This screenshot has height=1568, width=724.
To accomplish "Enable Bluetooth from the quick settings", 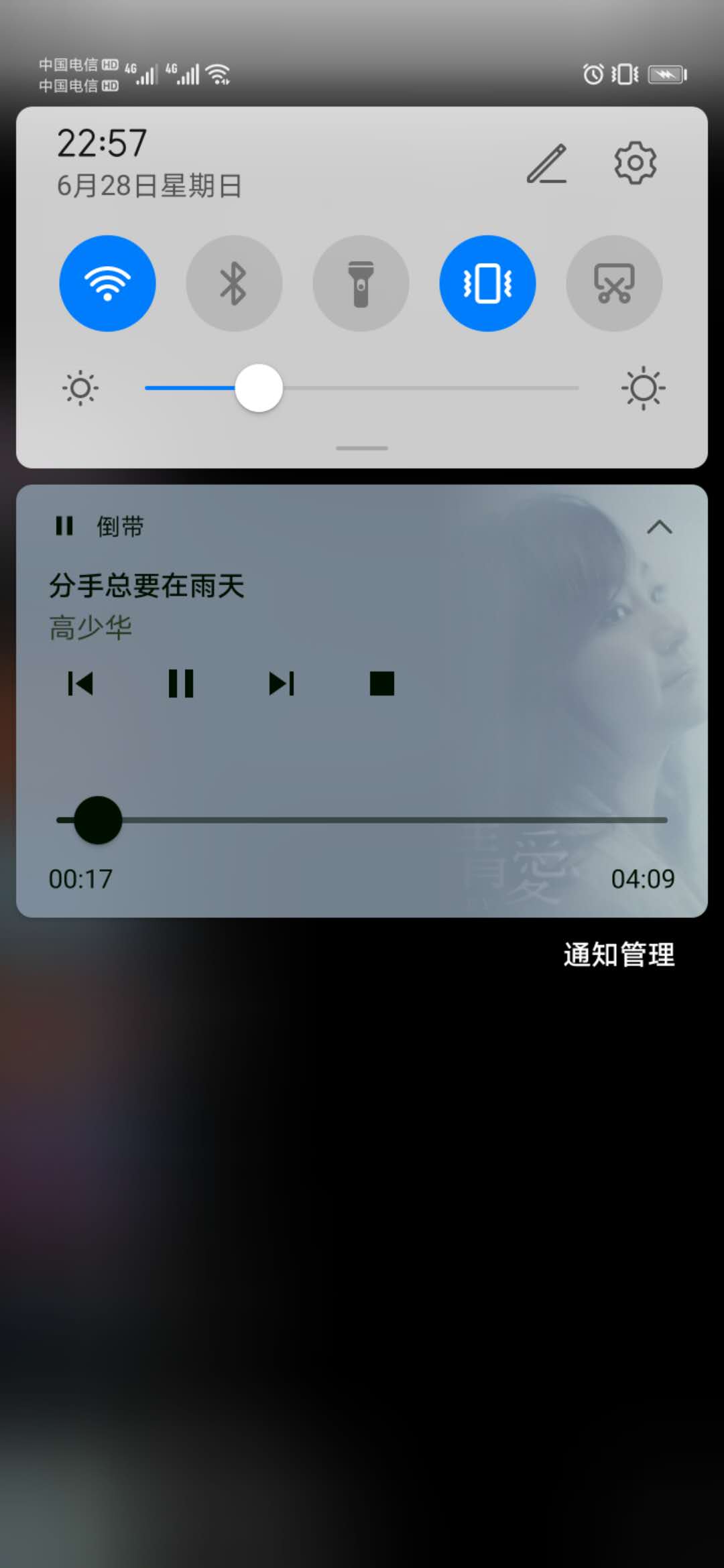I will [234, 283].
